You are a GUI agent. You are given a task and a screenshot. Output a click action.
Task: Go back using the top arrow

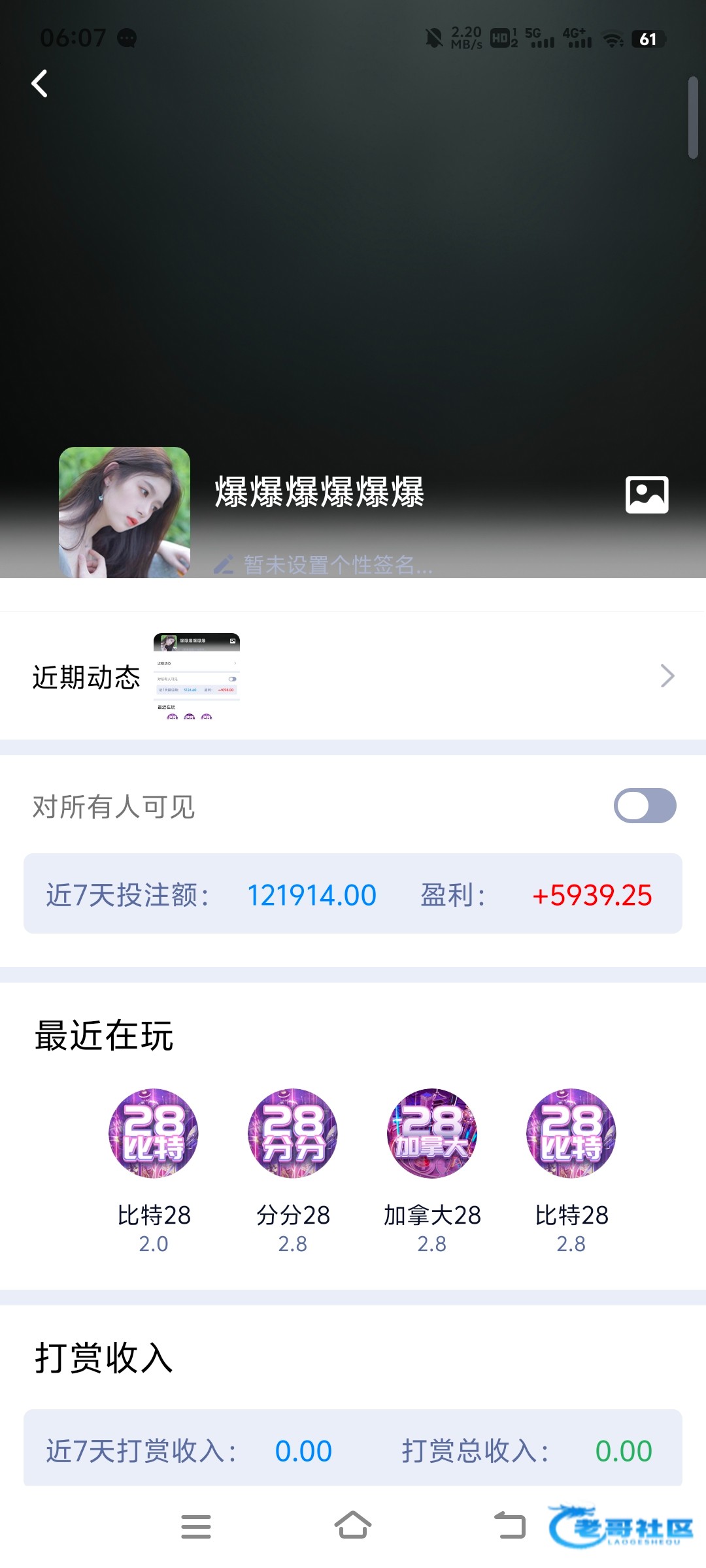40,84
